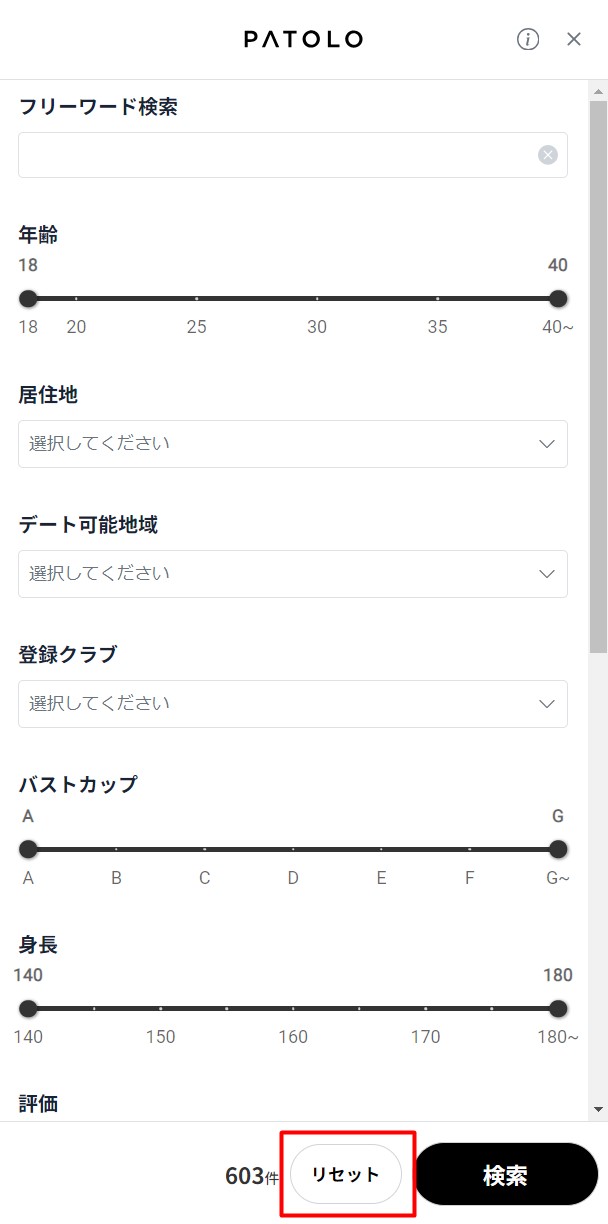This screenshot has width=608, height=1224.
Task: Clear the free word search text
Action: [548, 155]
